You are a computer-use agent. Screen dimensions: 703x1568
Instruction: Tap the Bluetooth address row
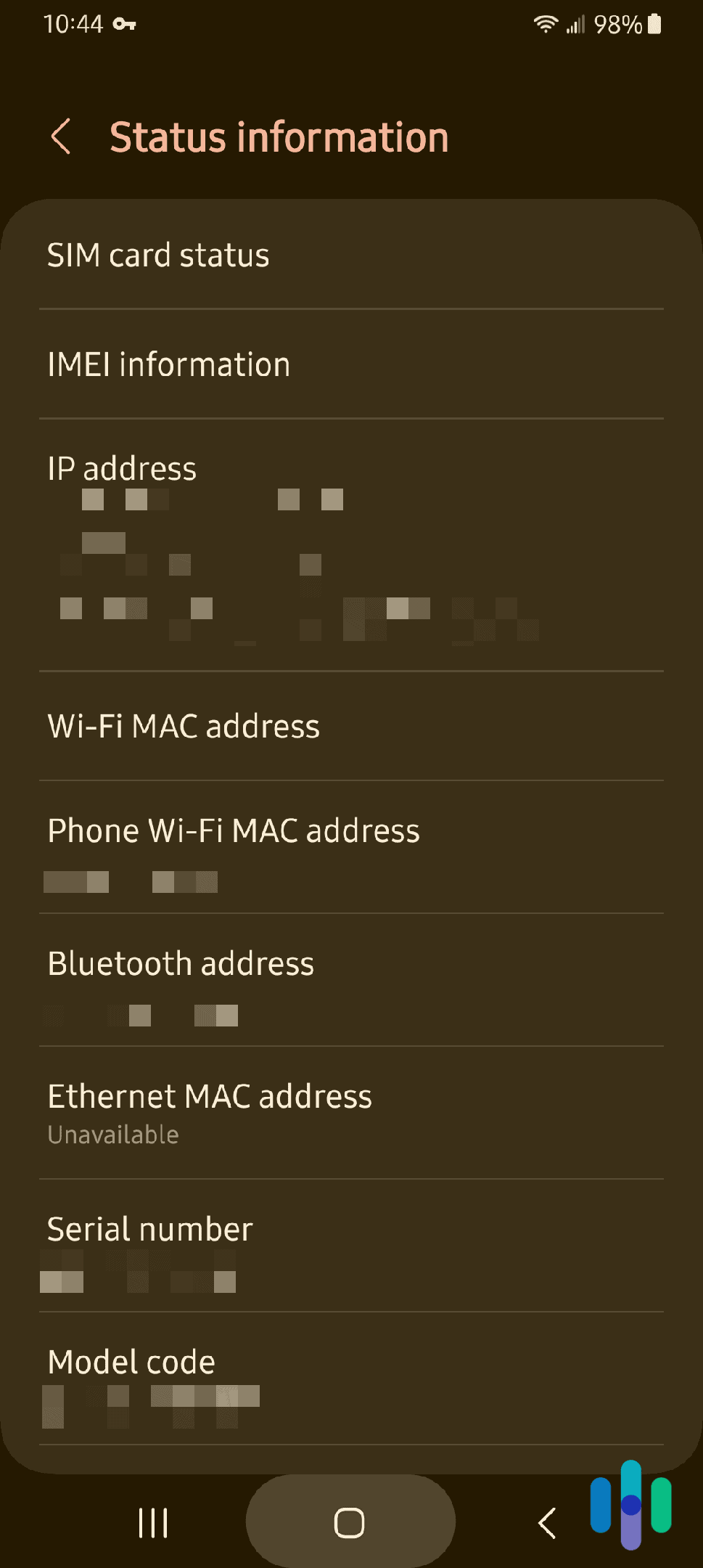351,980
